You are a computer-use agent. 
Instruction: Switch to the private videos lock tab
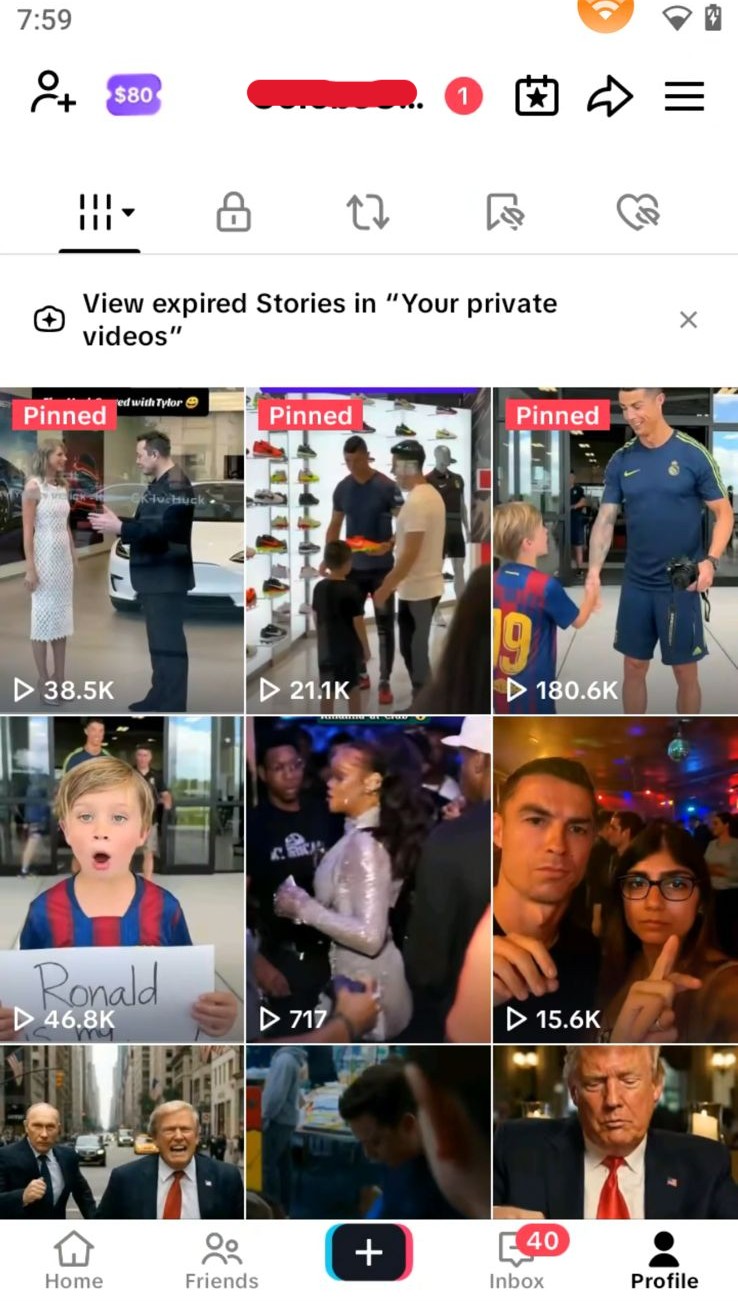pyautogui.click(x=233, y=212)
